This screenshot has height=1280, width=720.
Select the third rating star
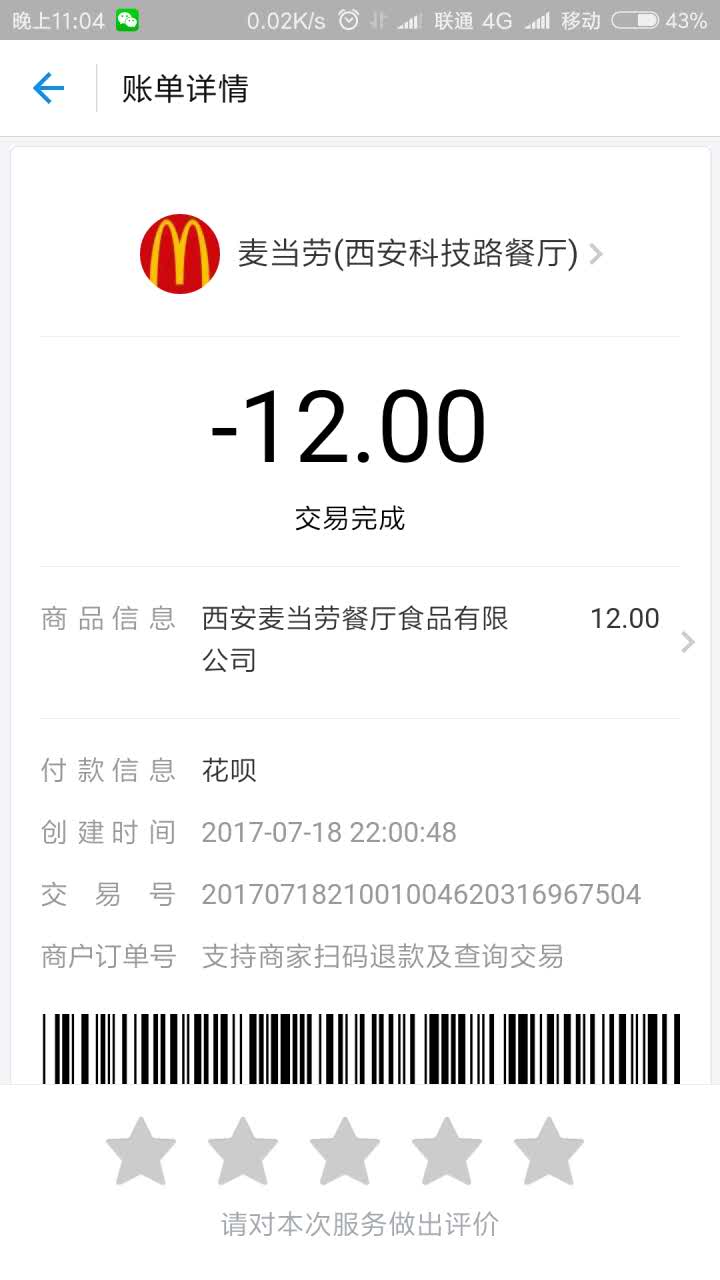(345, 1152)
